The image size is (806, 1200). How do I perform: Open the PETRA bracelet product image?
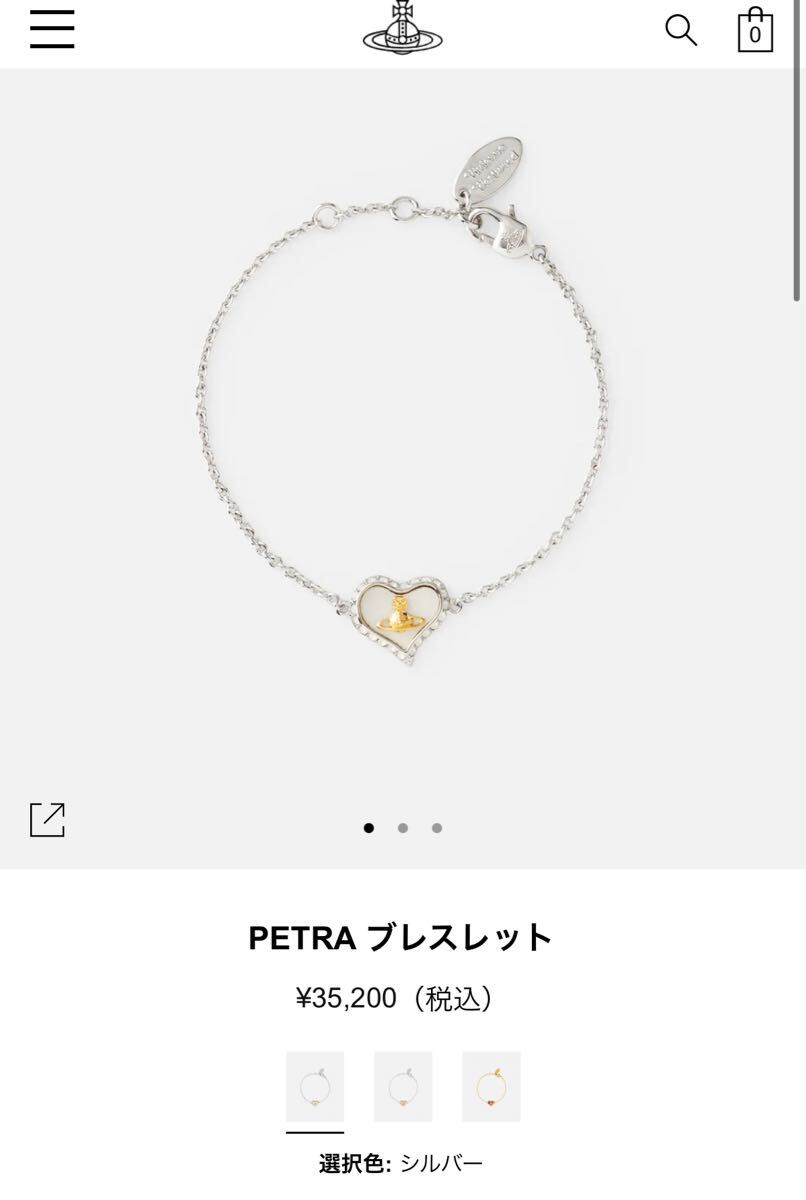pyautogui.click(x=402, y=440)
